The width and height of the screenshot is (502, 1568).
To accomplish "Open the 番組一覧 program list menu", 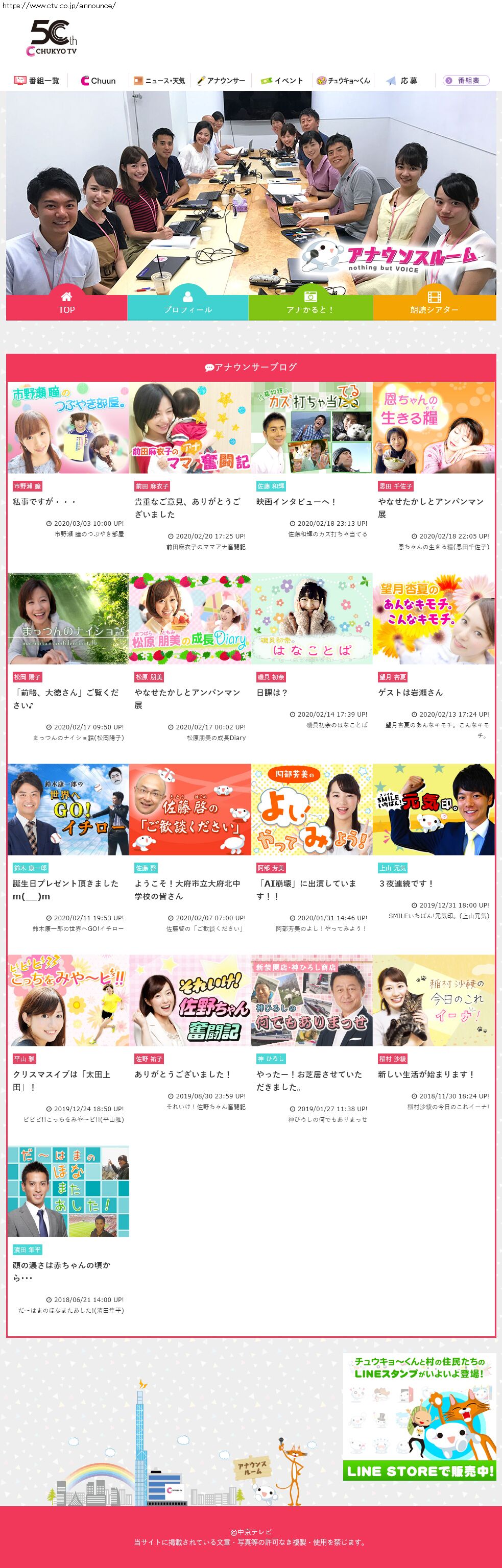I will (x=37, y=80).
